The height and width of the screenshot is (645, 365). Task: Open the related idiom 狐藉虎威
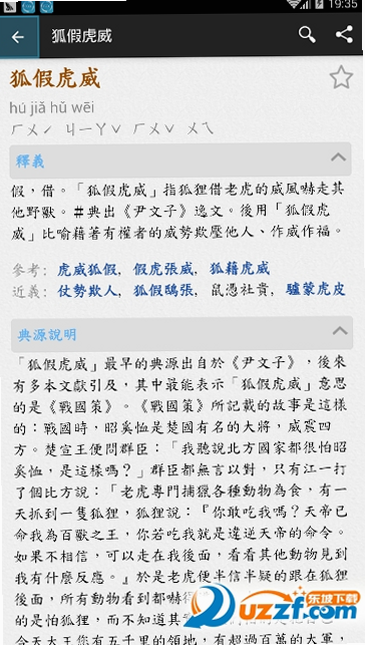pyautogui.click(x=239, y=269)
